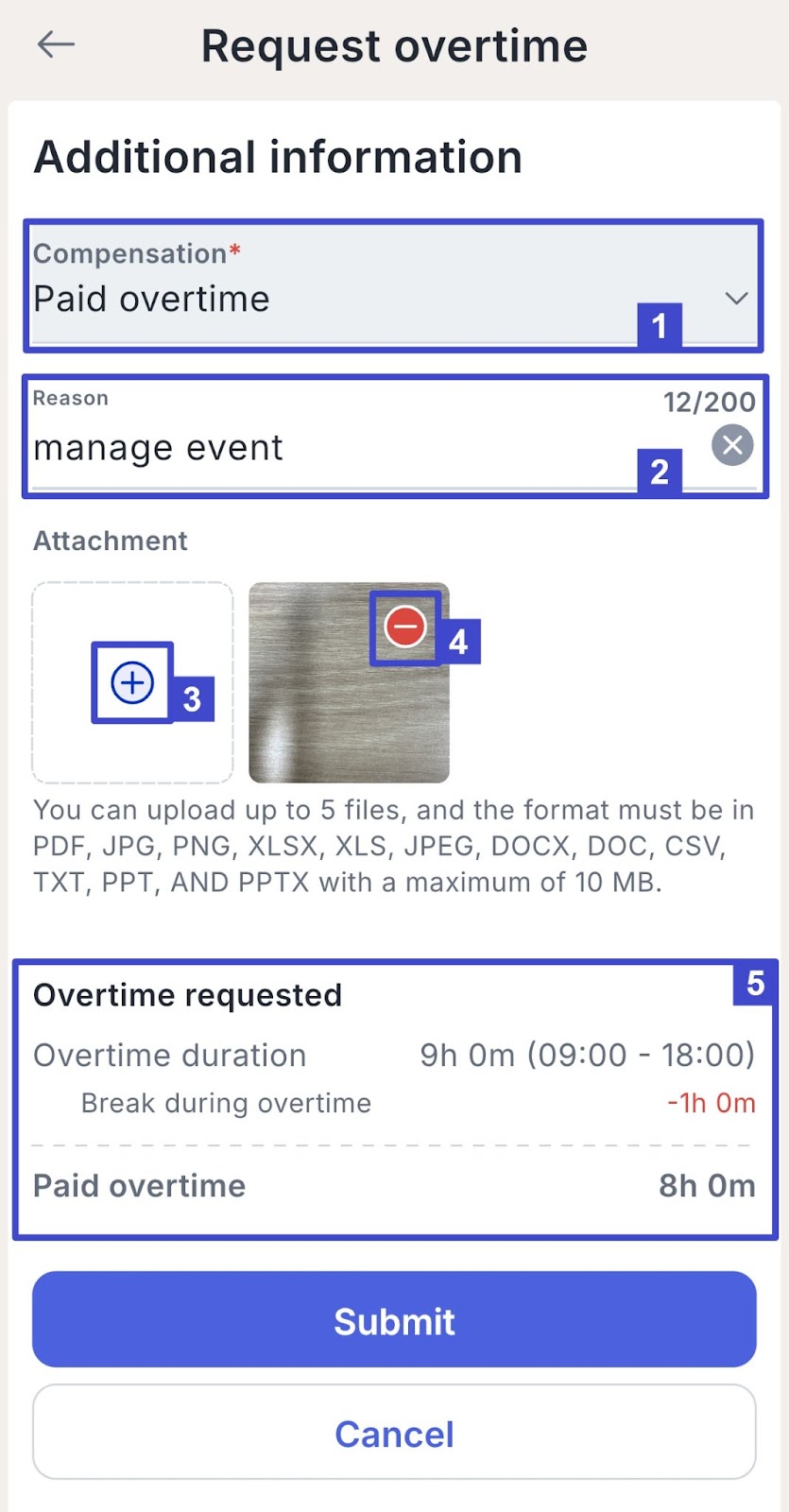
Task: Submit the overtime request
Action: pyautogui.click(x=394, y=1319)
